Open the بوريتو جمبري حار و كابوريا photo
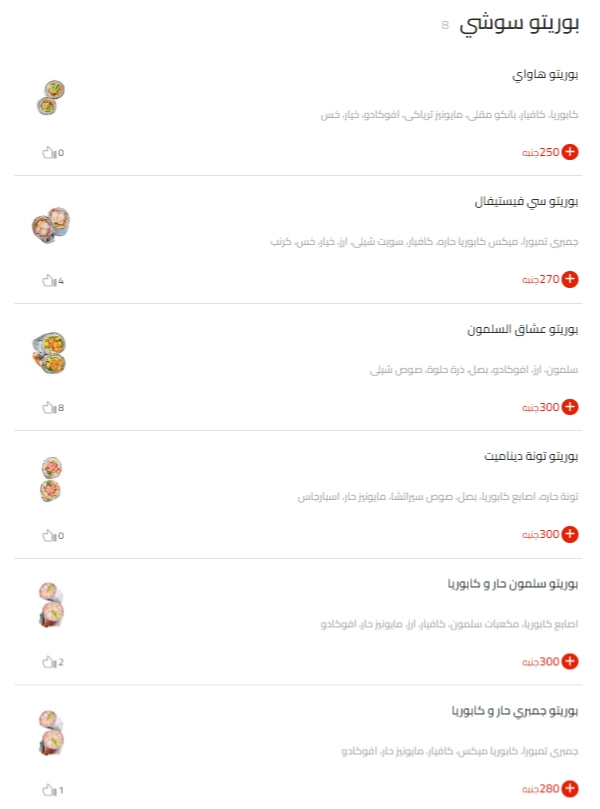 (x=50, y=732)
